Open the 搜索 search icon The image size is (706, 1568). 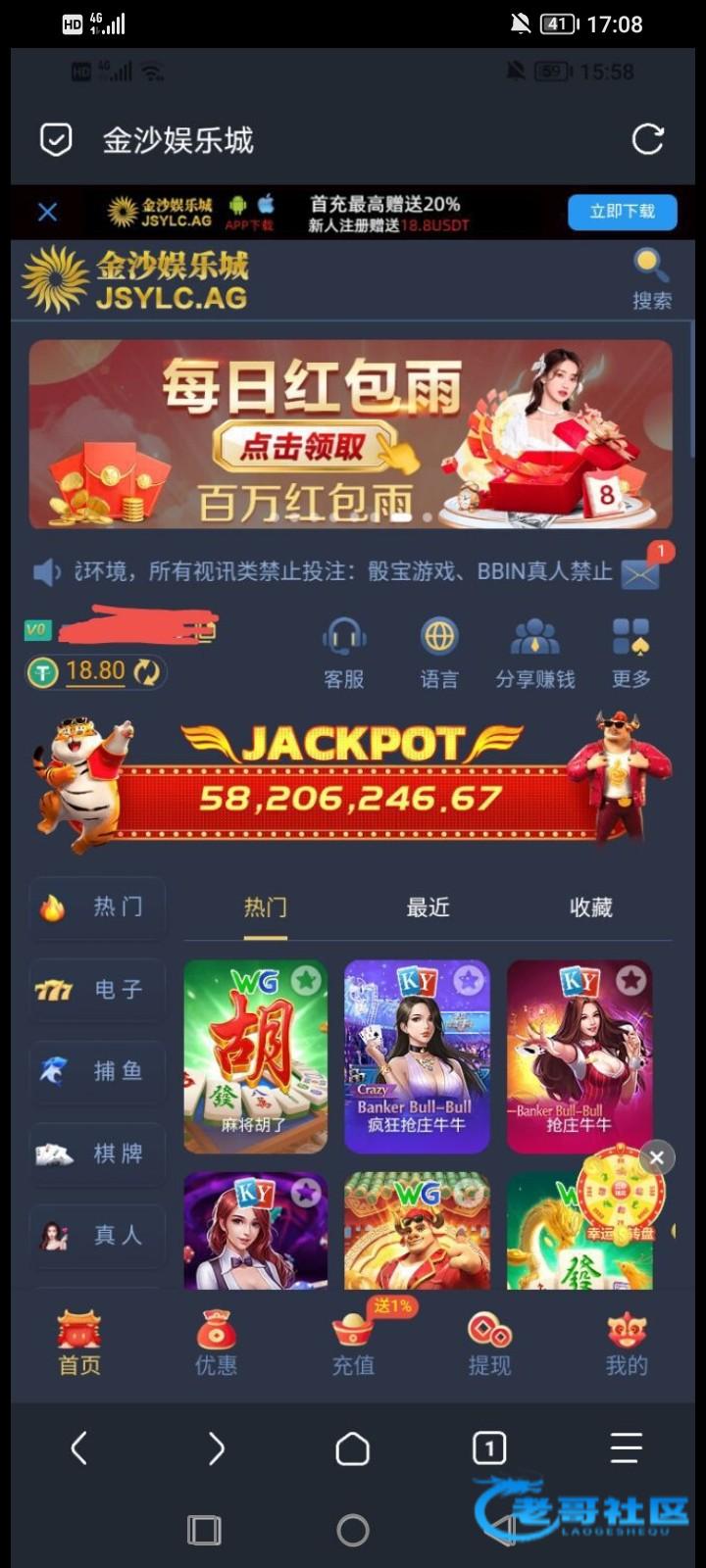(x=651, y=278)
